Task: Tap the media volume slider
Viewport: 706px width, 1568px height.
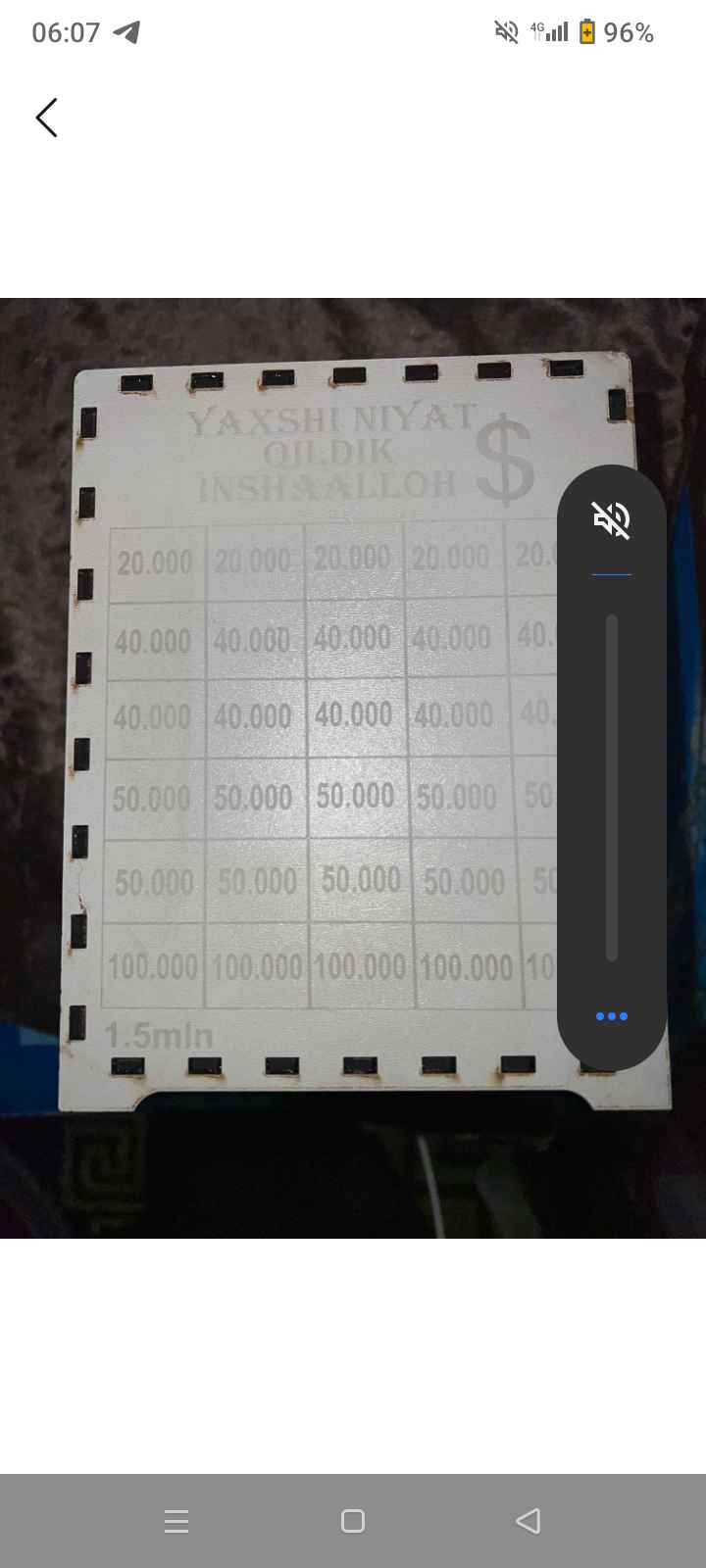Action: (612, 788)
